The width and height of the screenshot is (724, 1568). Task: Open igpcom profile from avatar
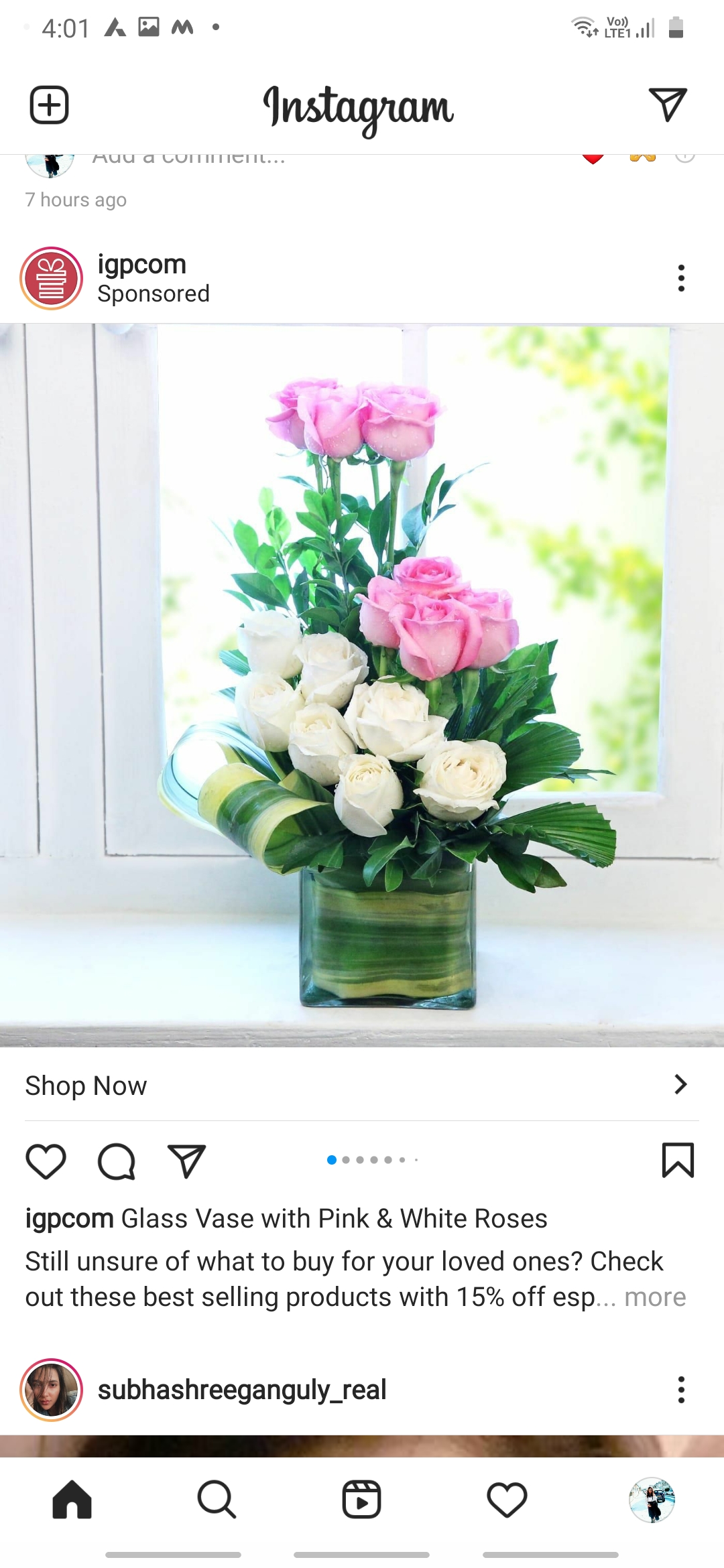pyautogui.click(x=52, y=278)
